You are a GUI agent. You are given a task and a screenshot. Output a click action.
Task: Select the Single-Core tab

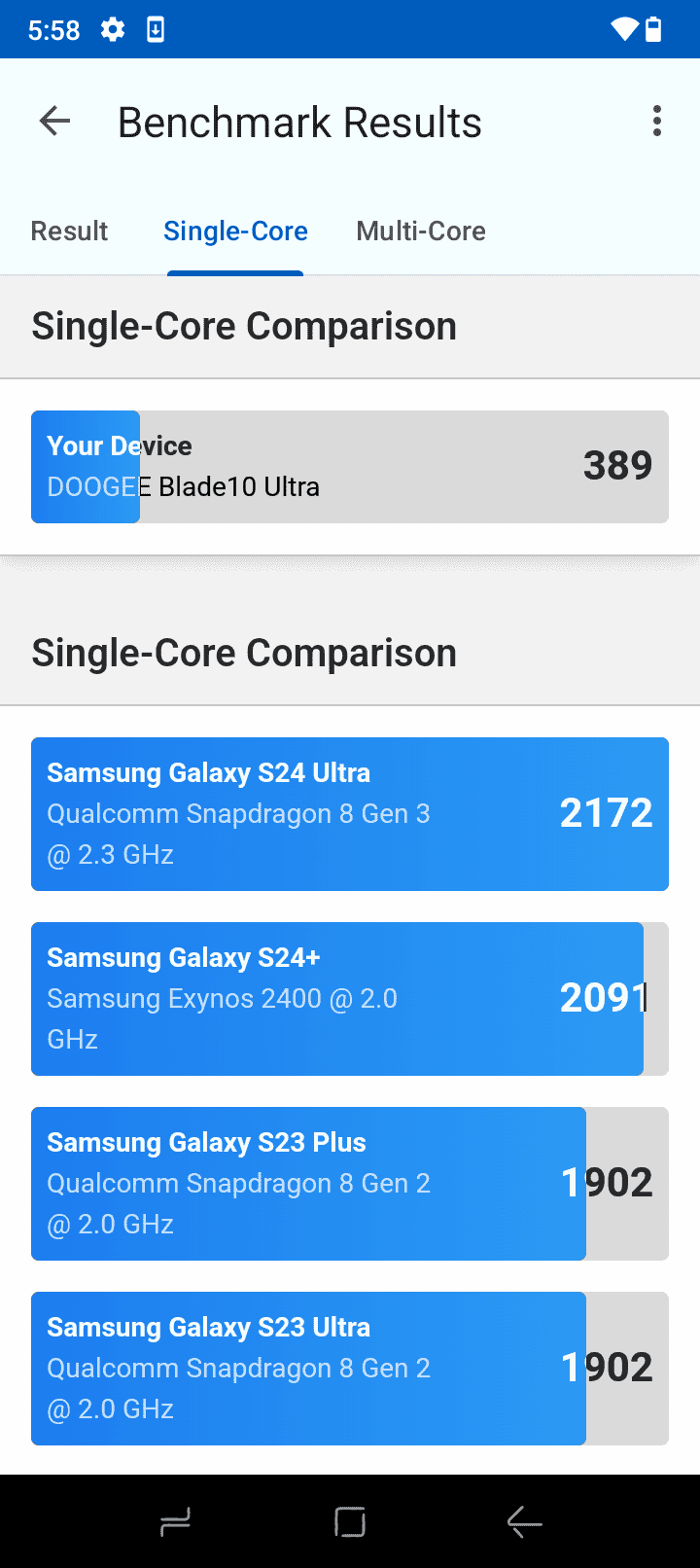click(x=235, y=231)
